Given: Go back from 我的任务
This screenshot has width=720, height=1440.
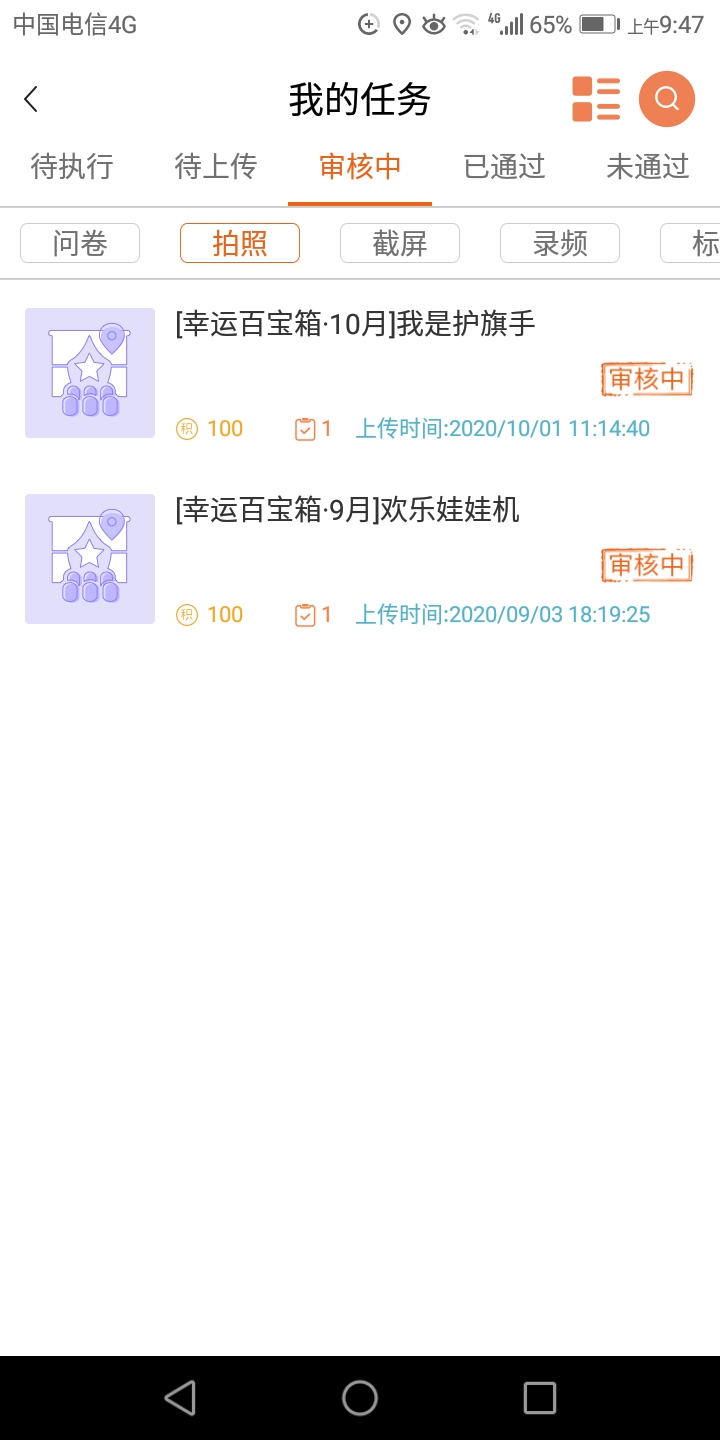Looking at the screenshot, I should click(32, 99).
